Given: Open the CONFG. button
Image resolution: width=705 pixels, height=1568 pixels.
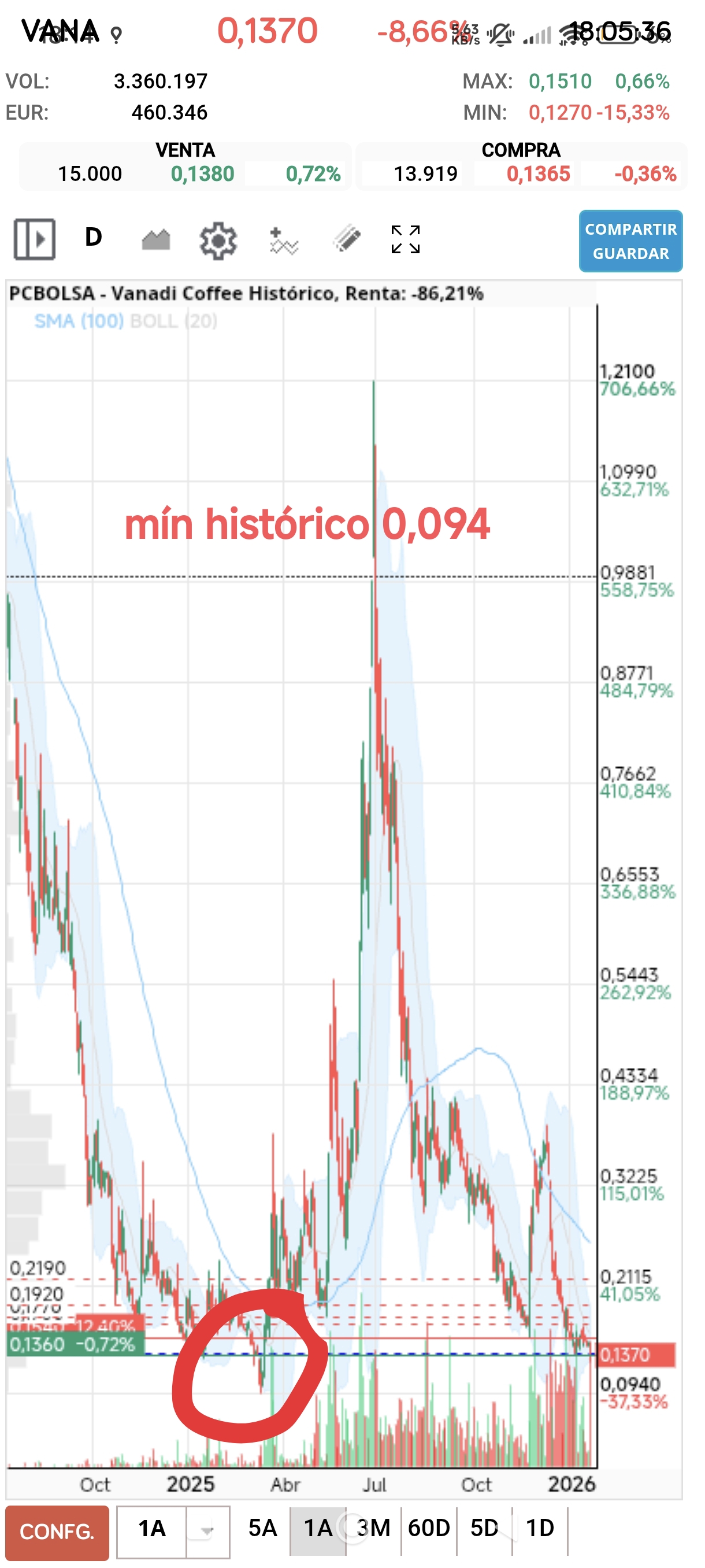Looking at the screenshot, I should (x=57, y=1531).
